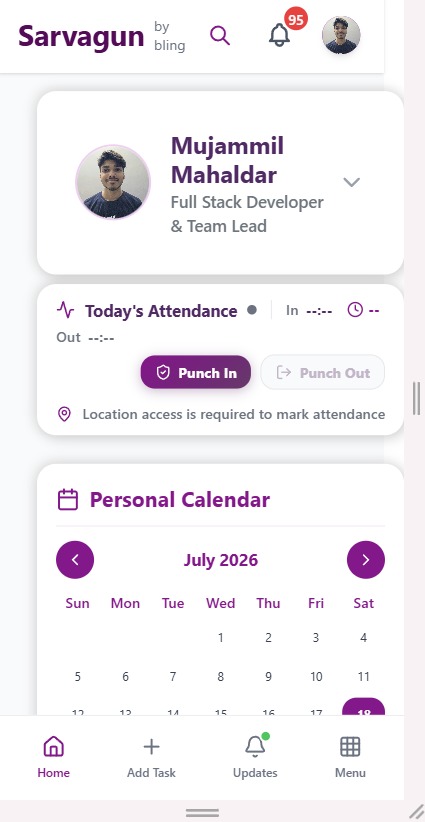This screenshot has width=425, height=822.
Task: Tap the Punch In button
Action: [195, 373]
